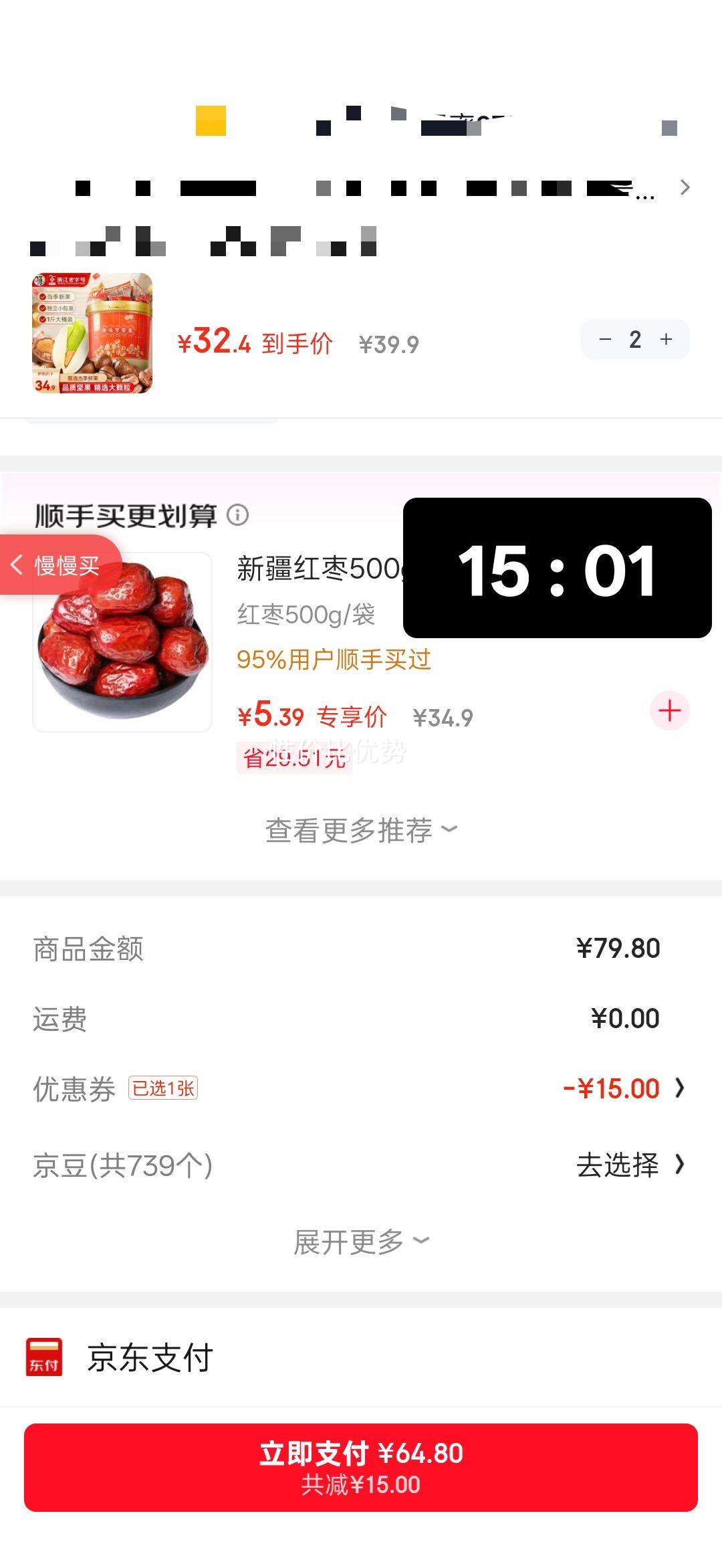Click the info icon beside 顺手买更划算
The width and height of the screenshot is (722, 1568).
click(x=239, y=515)
